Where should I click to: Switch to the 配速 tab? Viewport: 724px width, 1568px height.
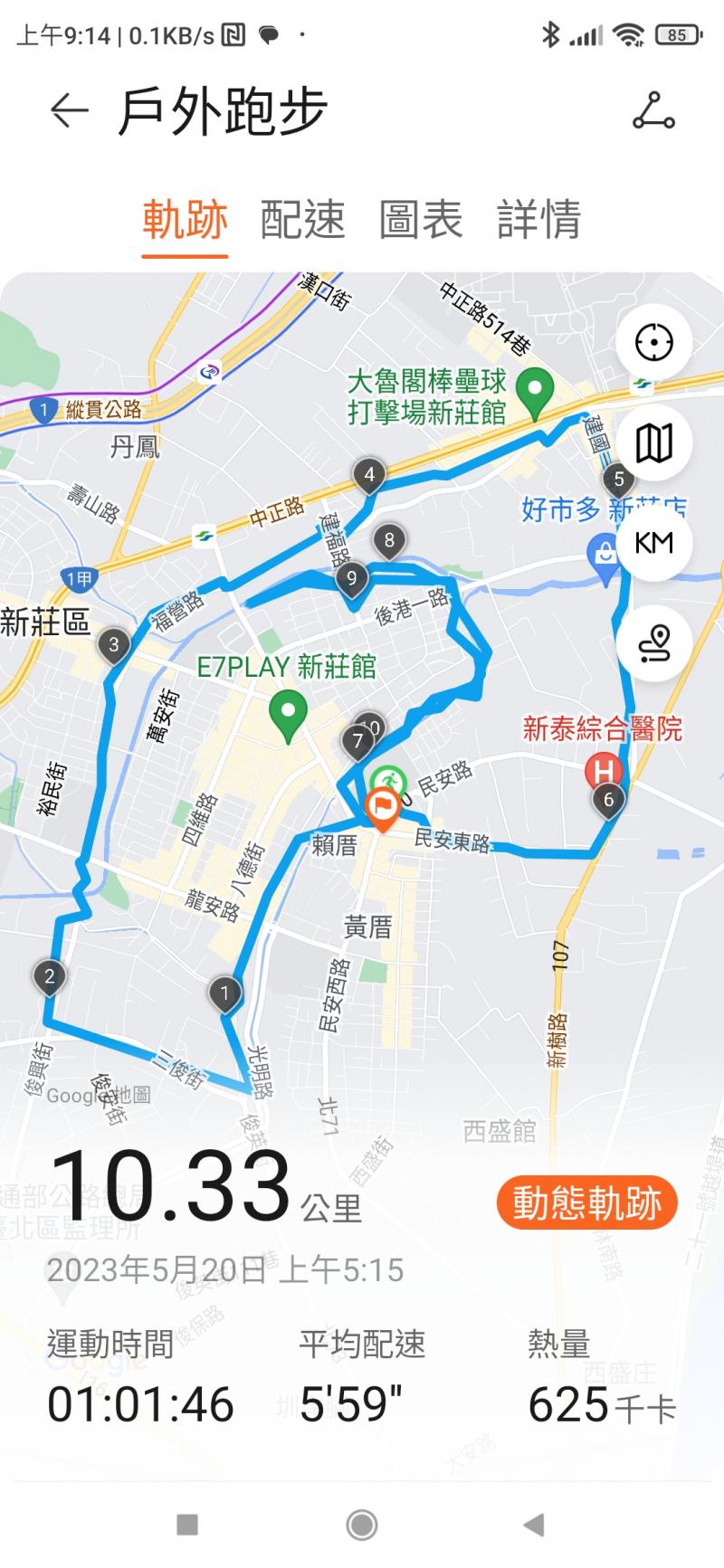tap(302, 220)
